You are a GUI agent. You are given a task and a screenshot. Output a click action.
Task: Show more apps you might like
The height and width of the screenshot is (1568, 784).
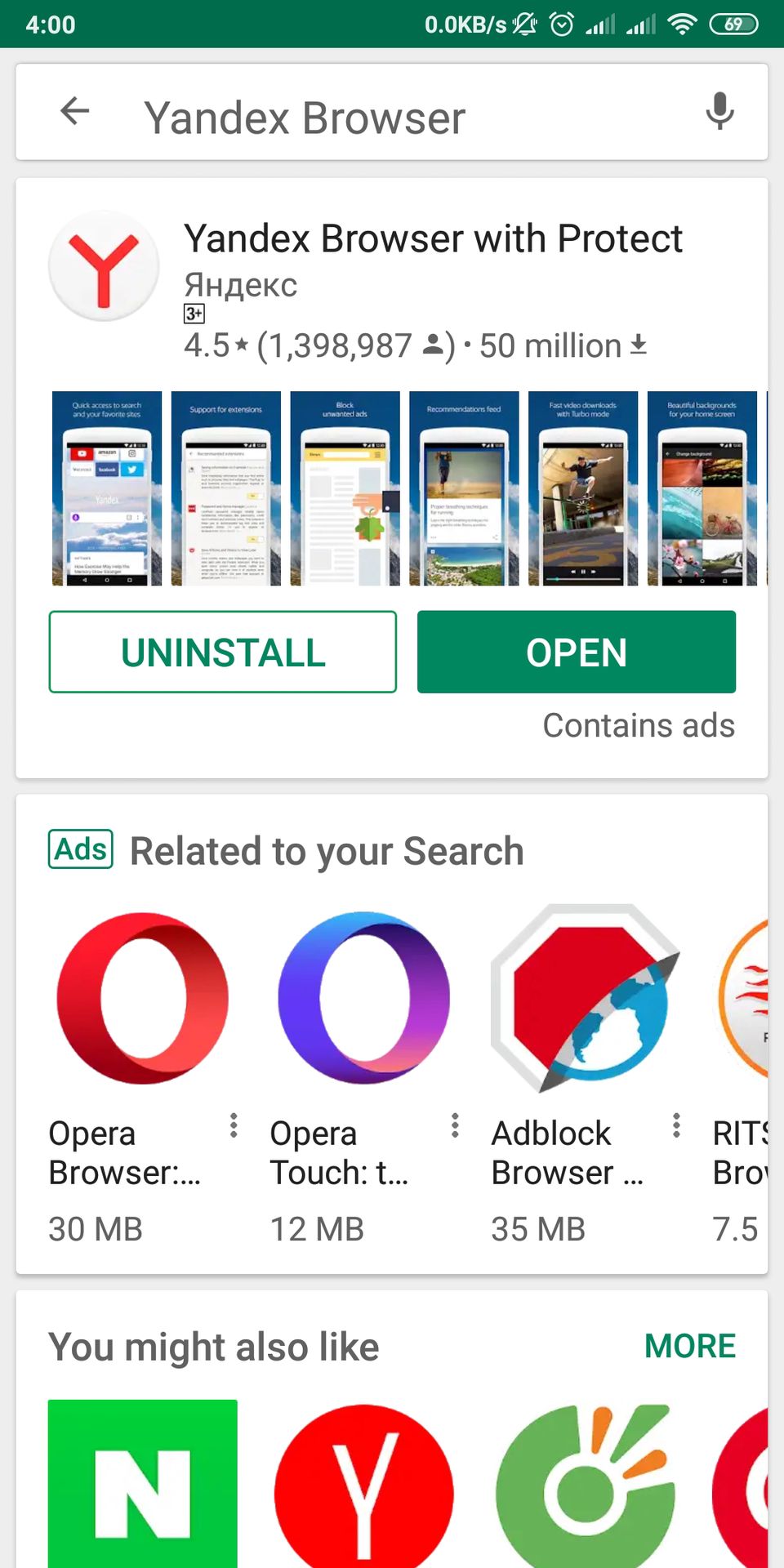[690, 1346]
